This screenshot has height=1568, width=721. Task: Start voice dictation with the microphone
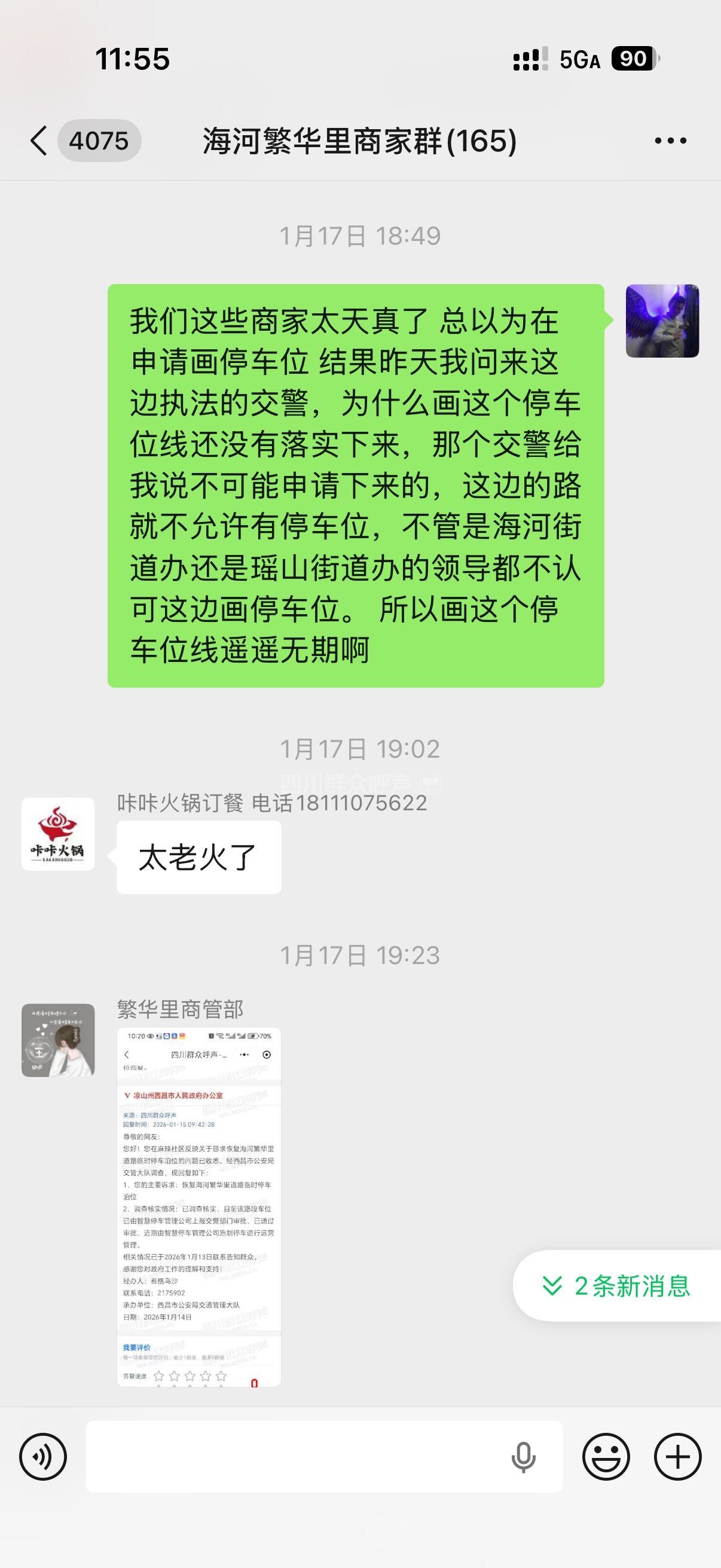pyautogui.click(x=523, y=1457)
